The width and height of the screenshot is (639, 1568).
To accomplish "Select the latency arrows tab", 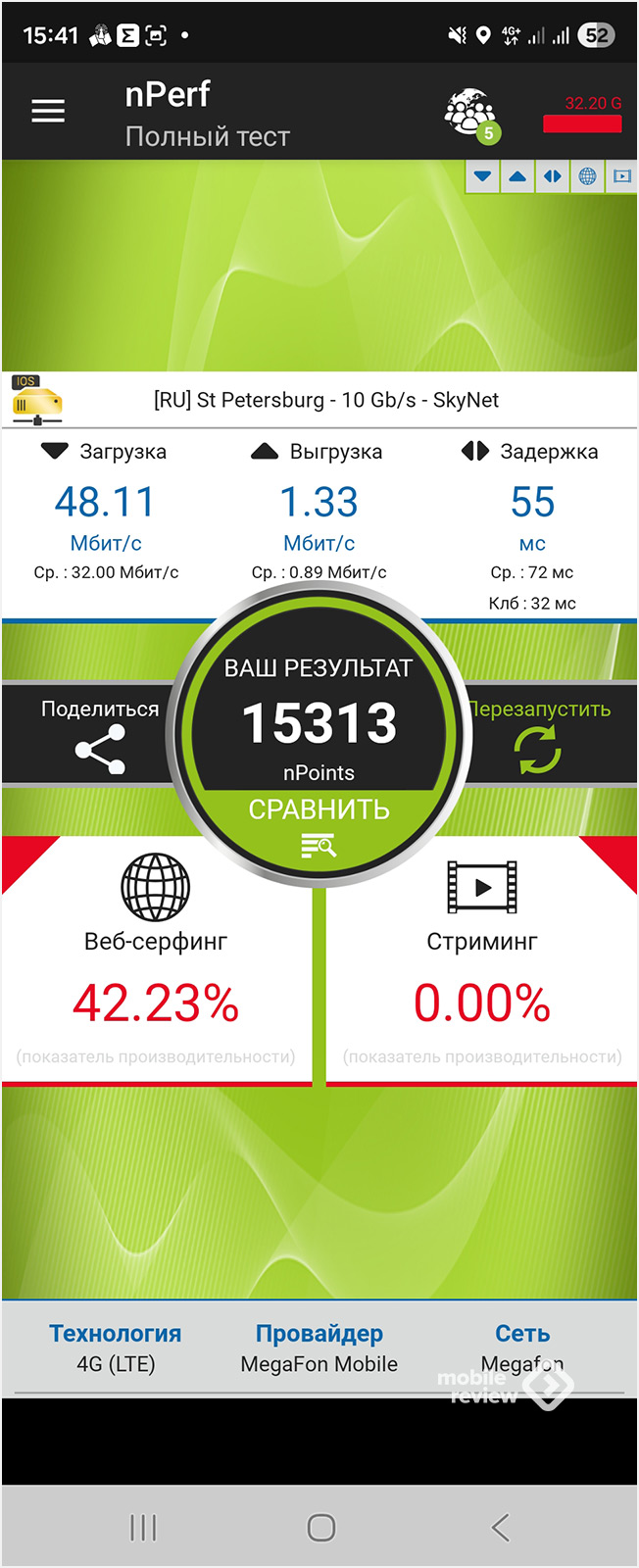I will [x=553, y=176].
